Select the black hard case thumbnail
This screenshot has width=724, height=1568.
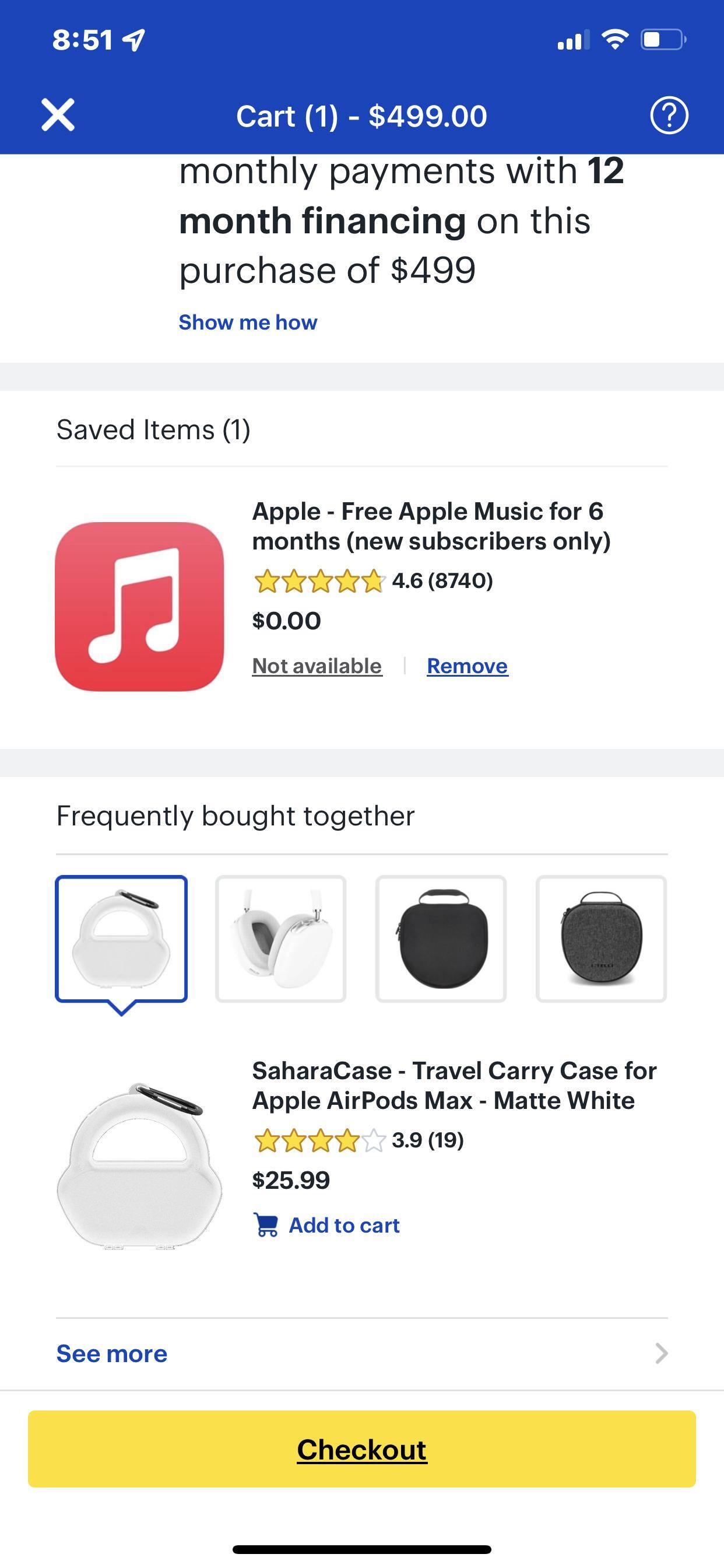[x=441, y=939]
